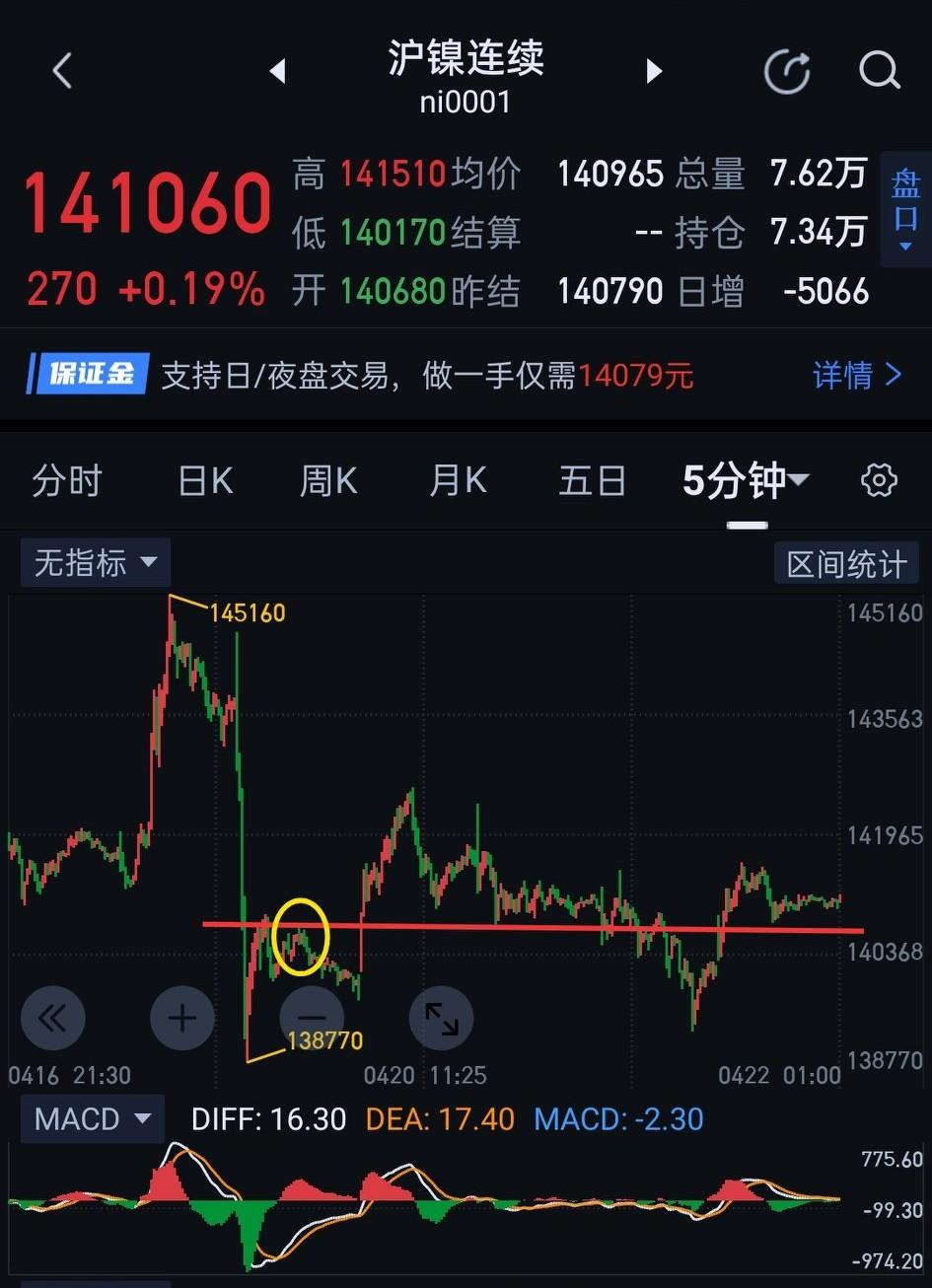
Task: Open the 无指标 indicator selector
Action: point(95,562)
